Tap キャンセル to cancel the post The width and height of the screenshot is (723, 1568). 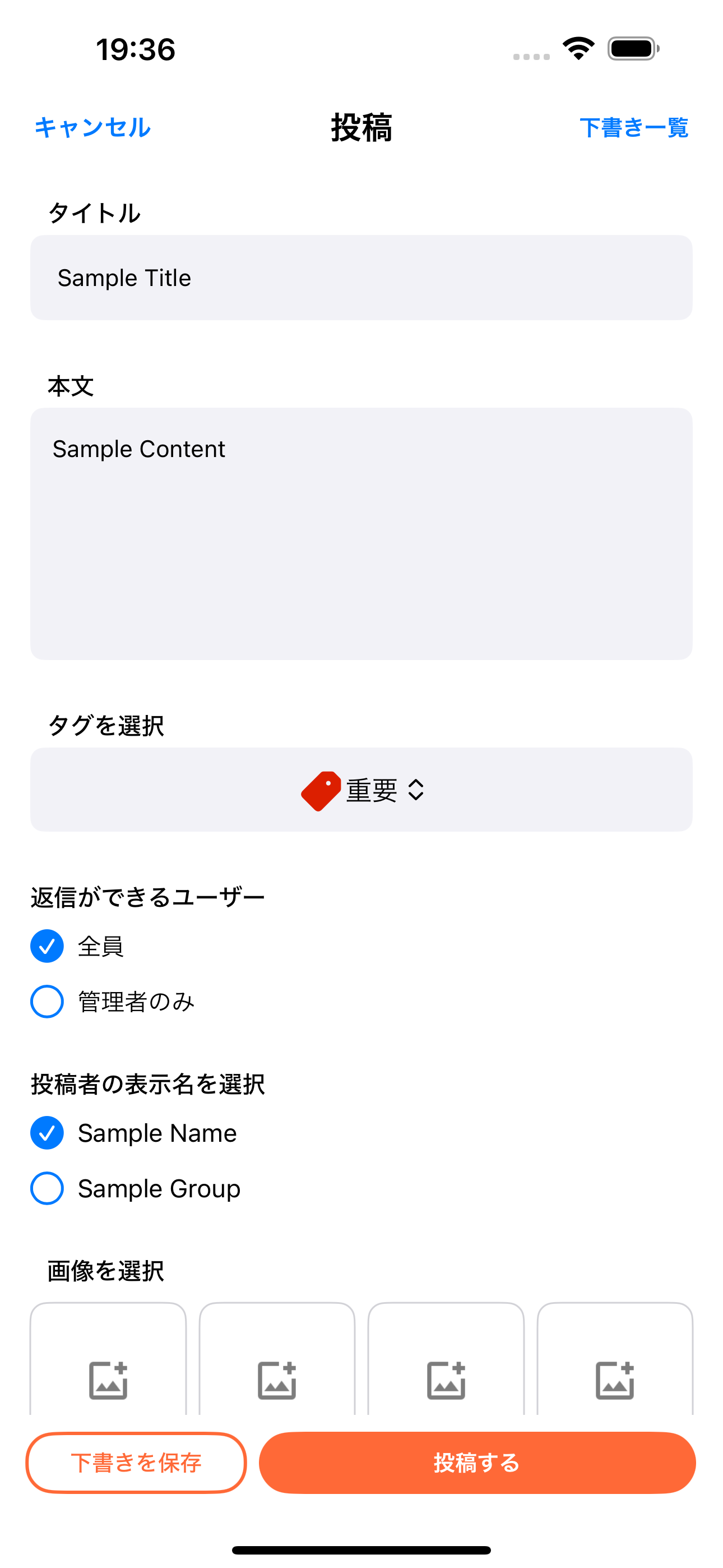pos(93,128)
